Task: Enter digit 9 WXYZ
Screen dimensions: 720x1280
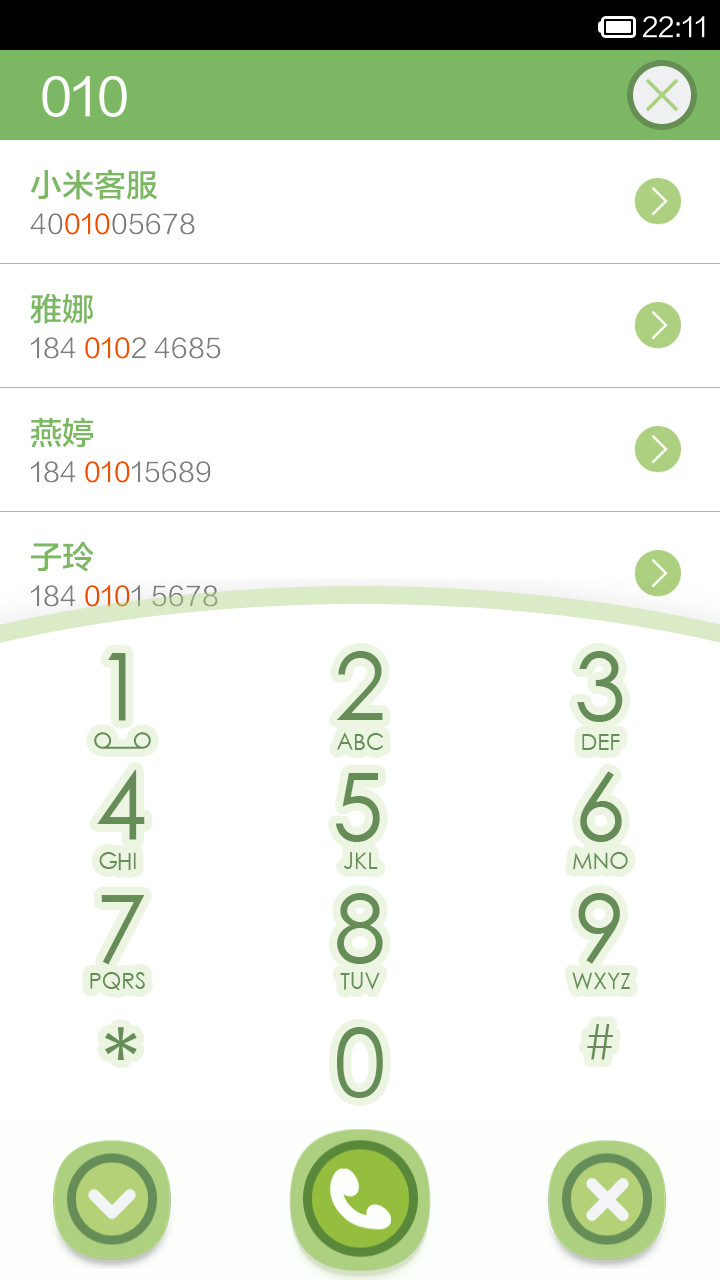Action: click(x=601, y=939)
